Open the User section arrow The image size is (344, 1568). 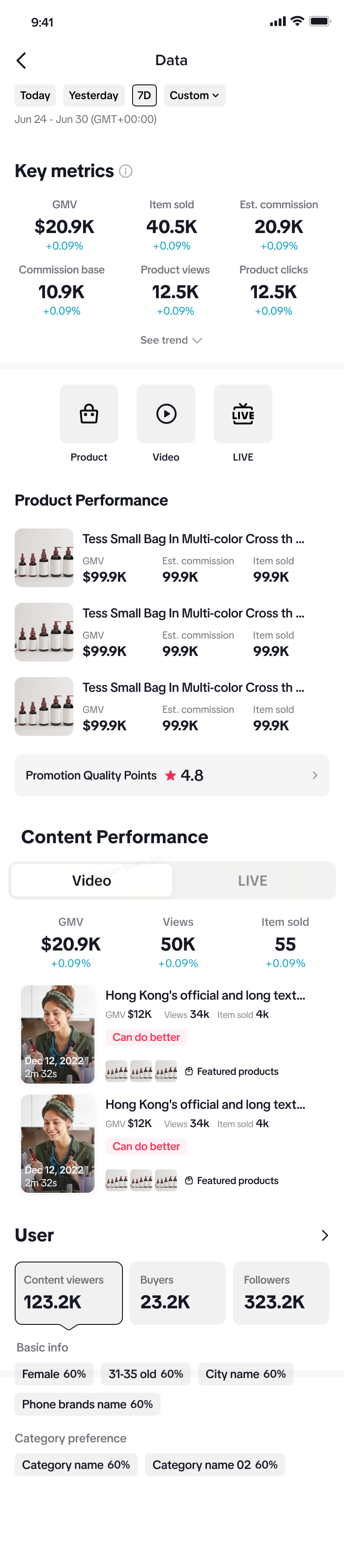point(325,1235)
